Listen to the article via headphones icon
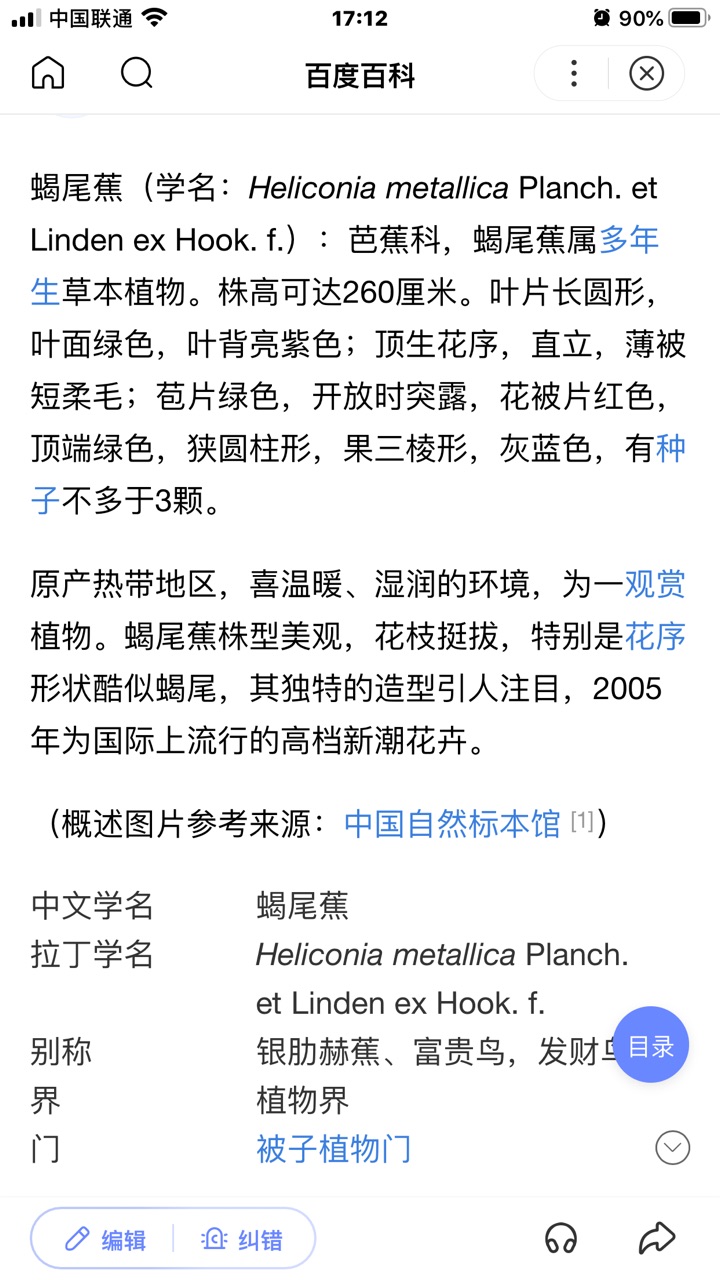 coord(561,1240)
